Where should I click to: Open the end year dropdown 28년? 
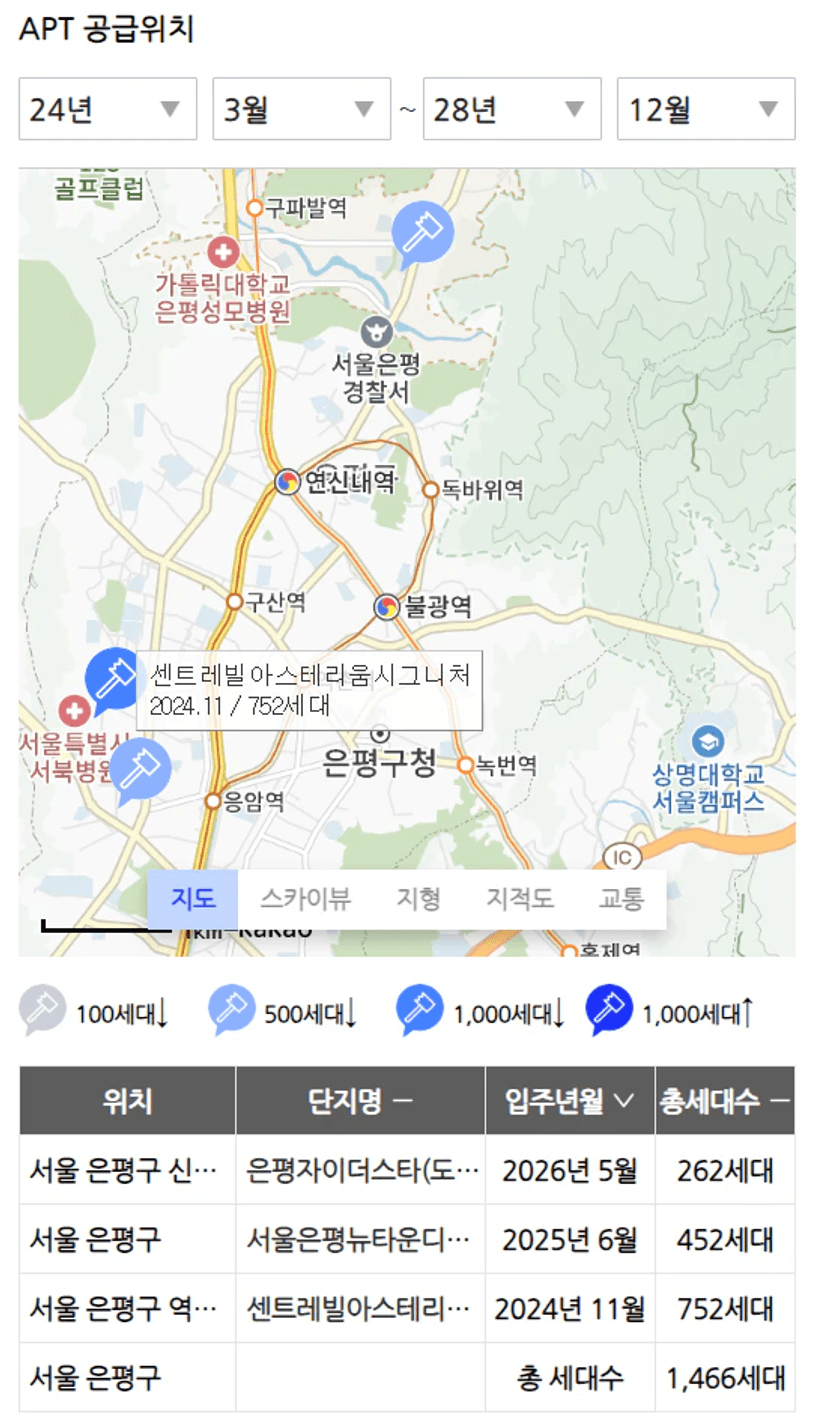pyautogui.click(x=512, y=109)
